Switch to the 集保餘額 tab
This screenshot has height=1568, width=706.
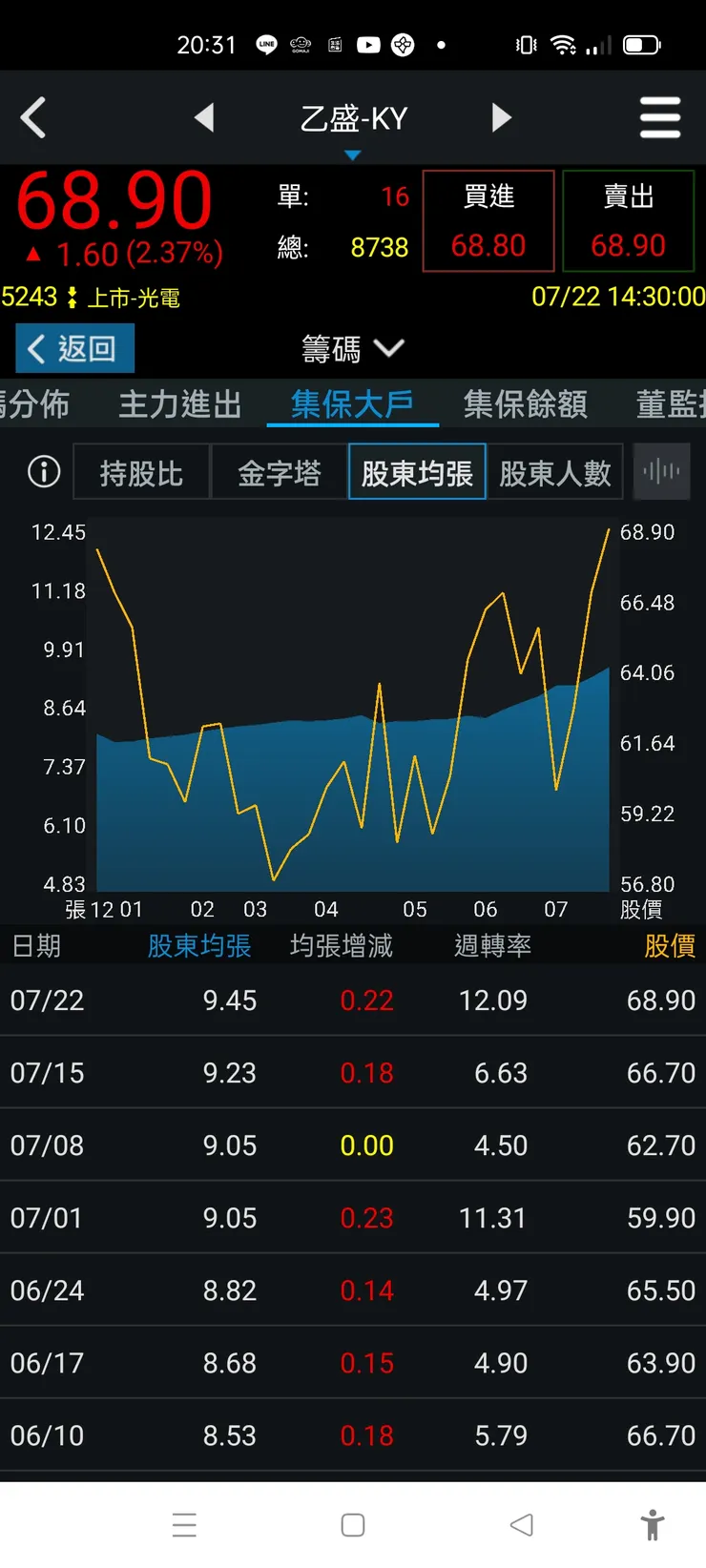(524, 404)
